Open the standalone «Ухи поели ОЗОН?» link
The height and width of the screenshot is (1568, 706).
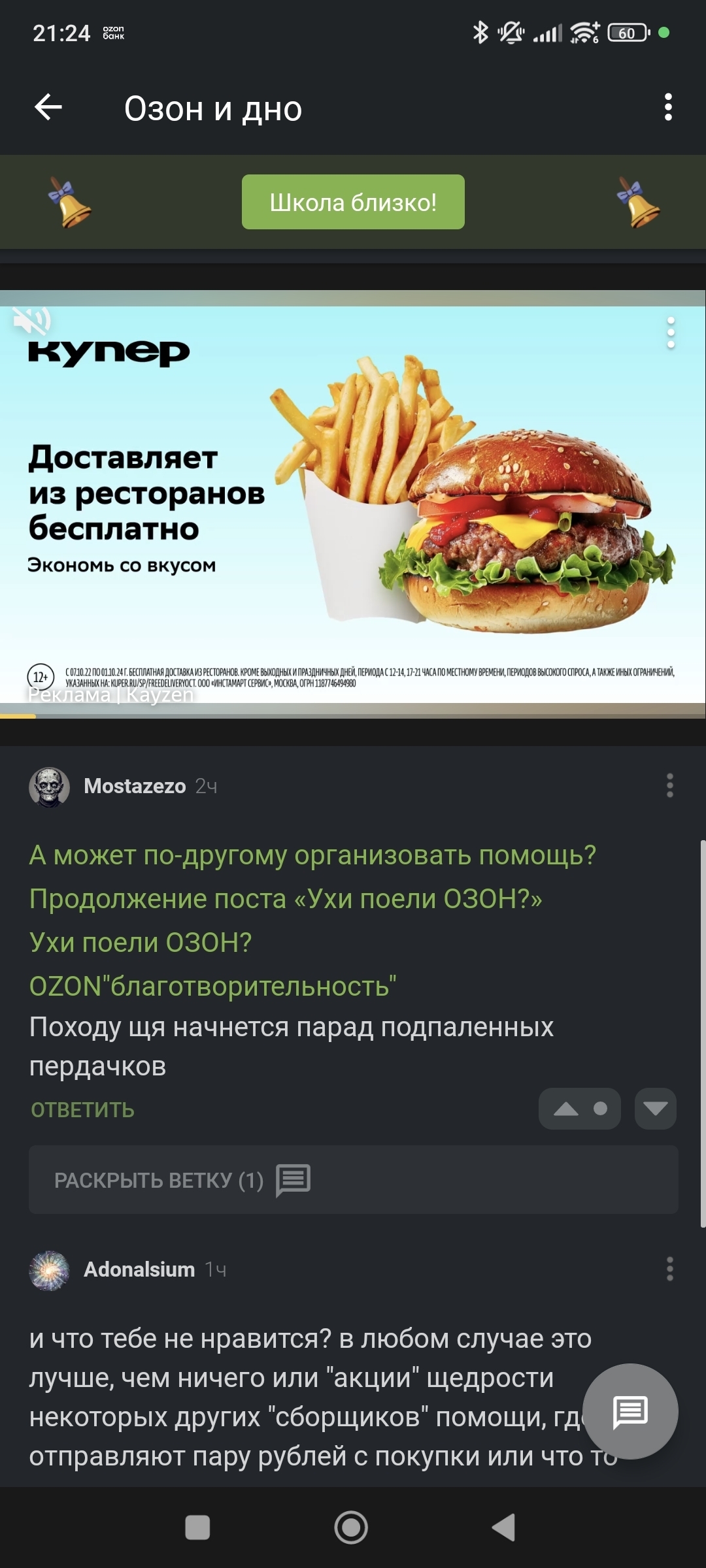(141, 943)
